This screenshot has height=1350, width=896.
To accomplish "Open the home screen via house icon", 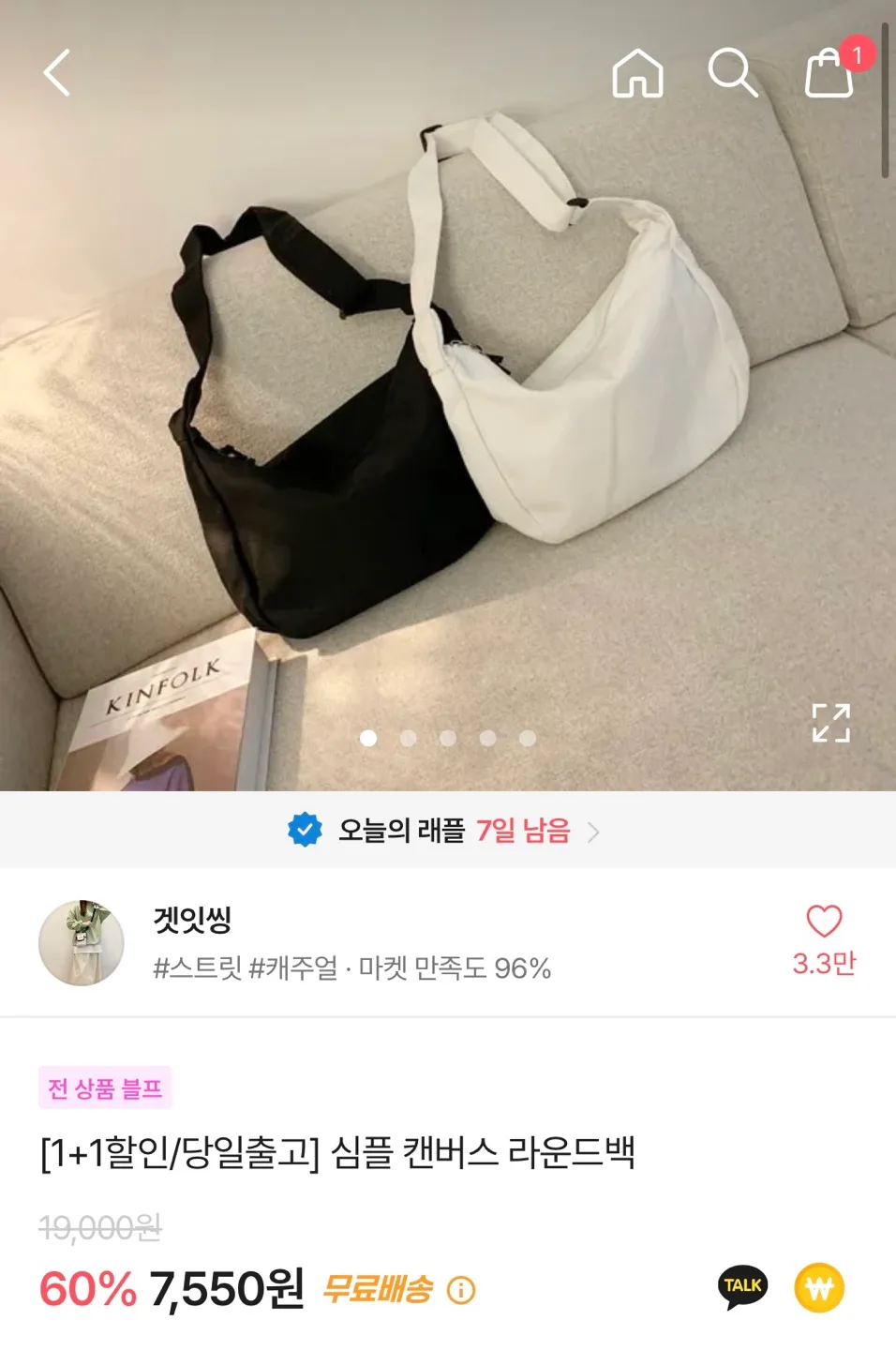I will 638,75.
